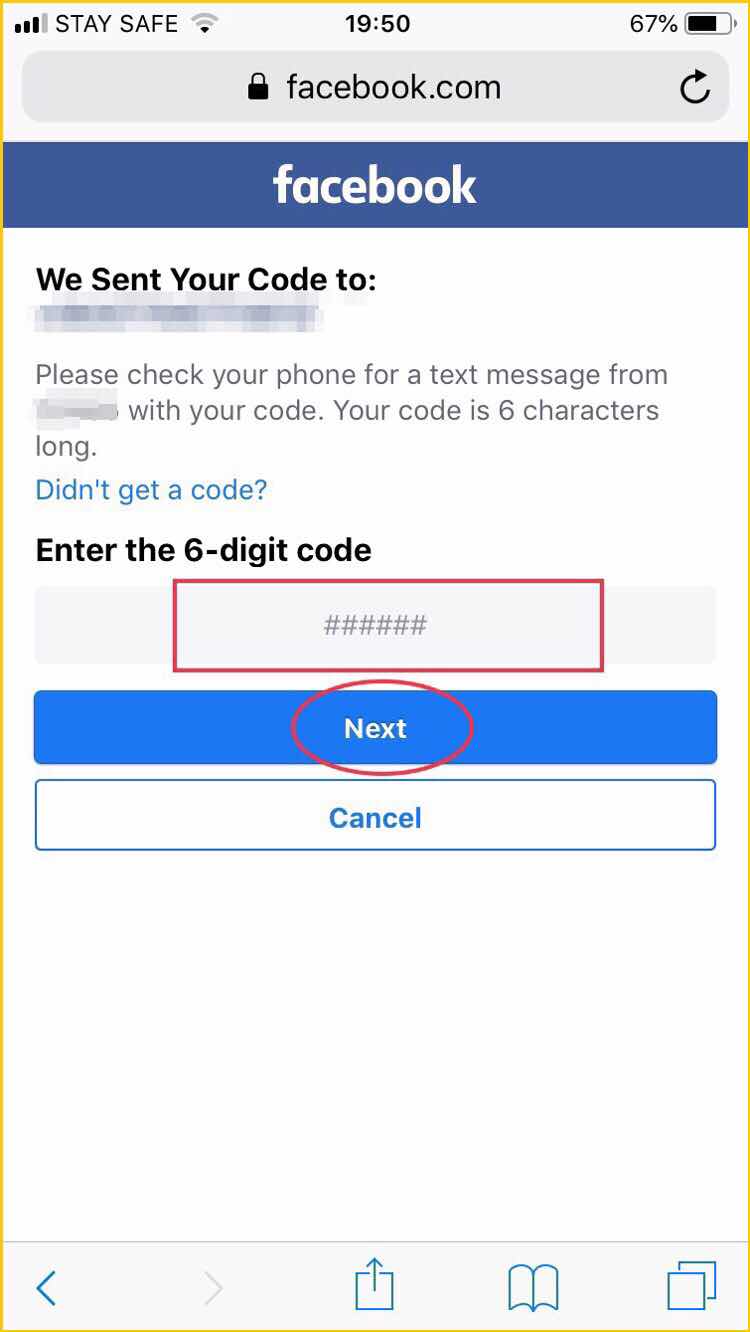Screen dimensions: 750x1332
Task: Show open Safari tabs
Action: (692, 1286)
